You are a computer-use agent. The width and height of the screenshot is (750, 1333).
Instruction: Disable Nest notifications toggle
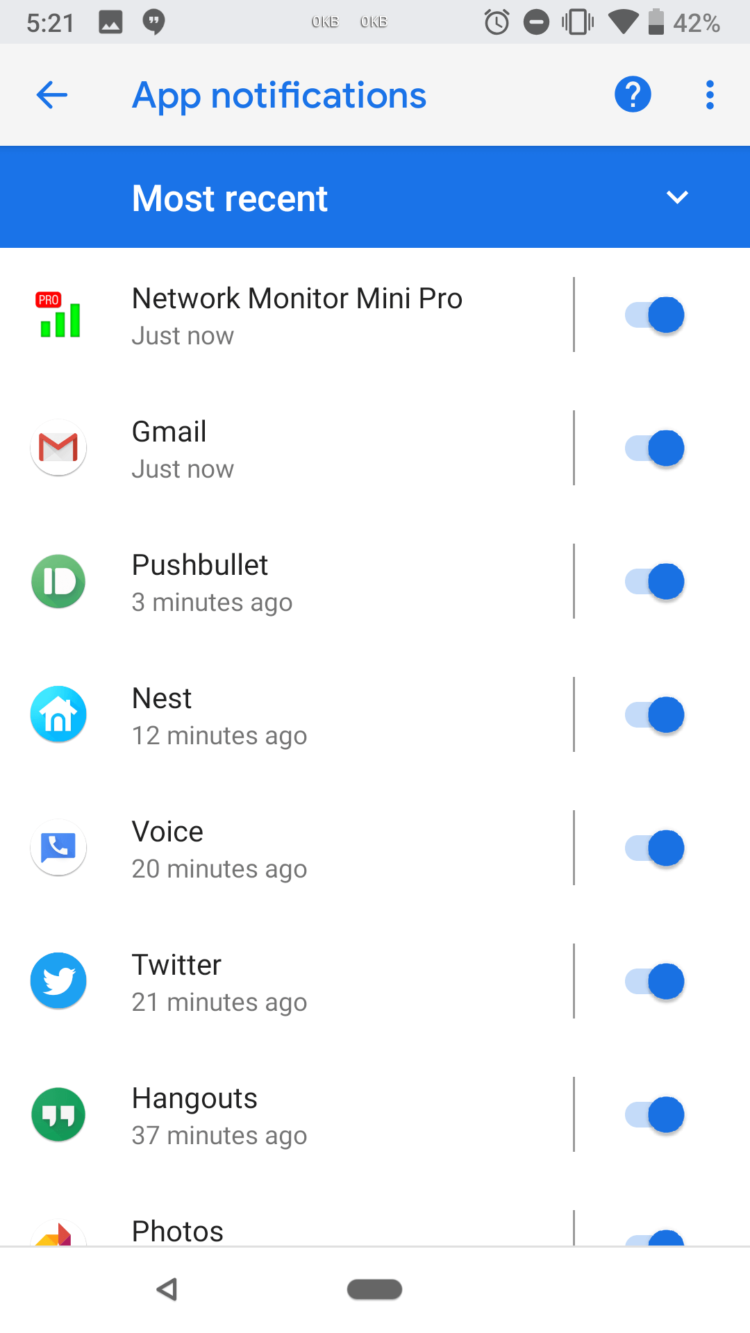click(653, 714)
